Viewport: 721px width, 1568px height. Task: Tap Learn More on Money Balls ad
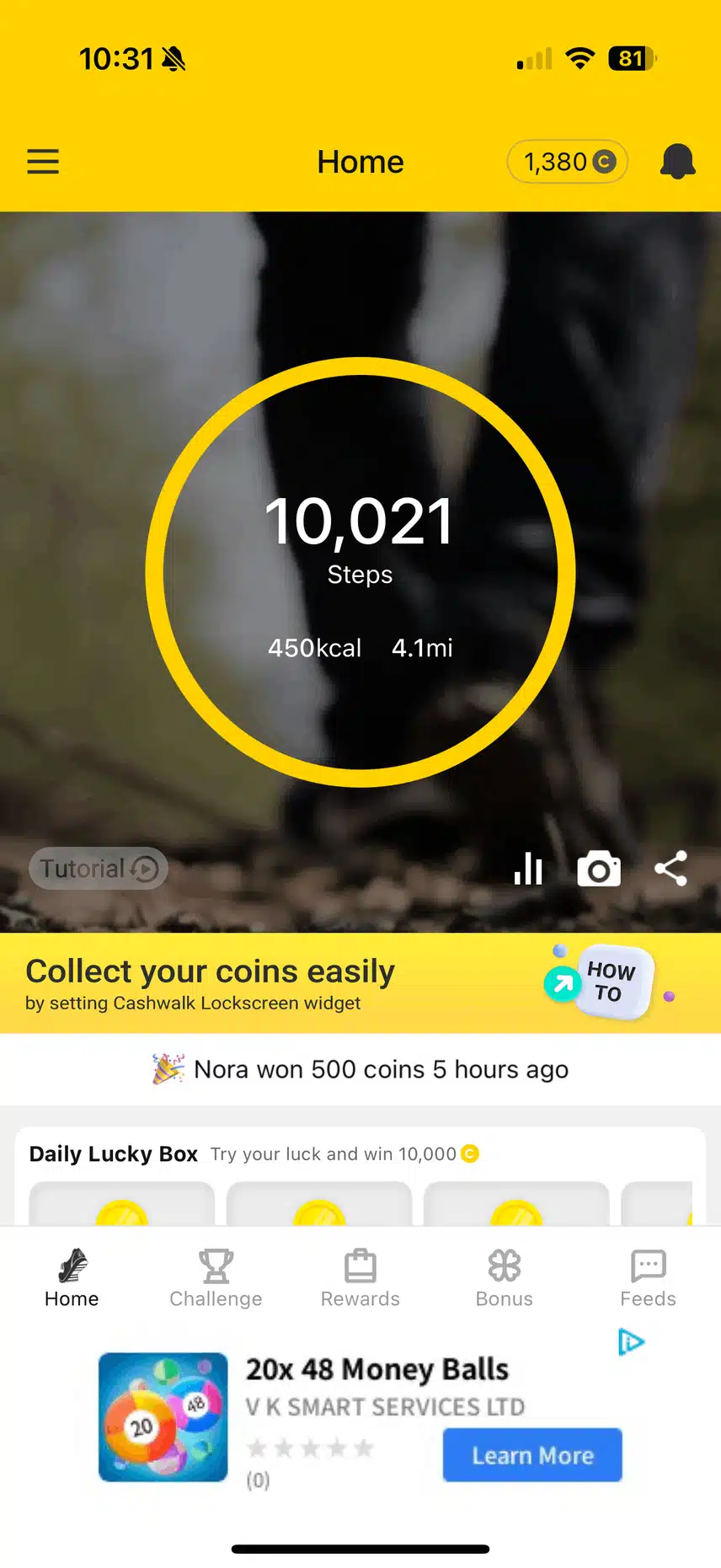click(x=532, y=1454)
